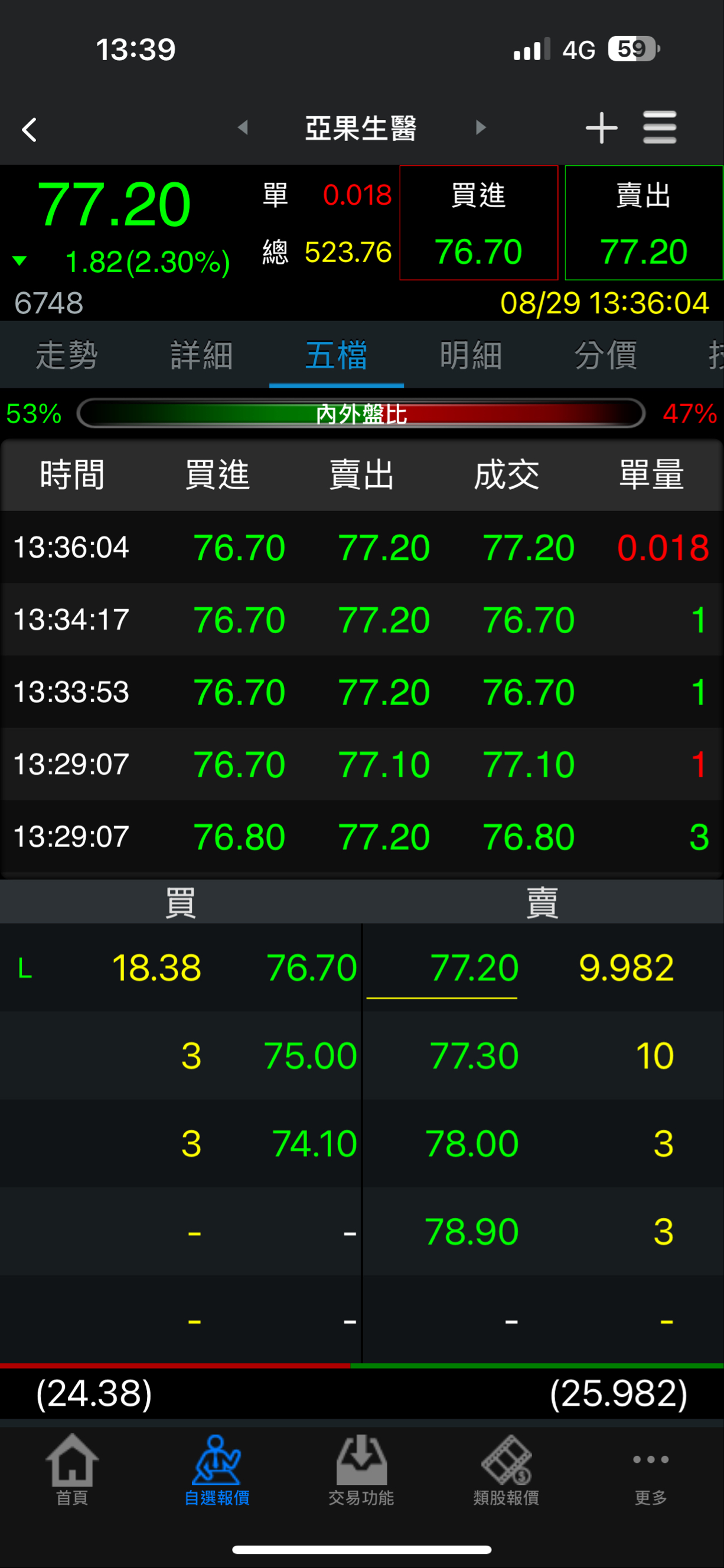
Task: Open the 更多 menu
Action: point(650,1469)
